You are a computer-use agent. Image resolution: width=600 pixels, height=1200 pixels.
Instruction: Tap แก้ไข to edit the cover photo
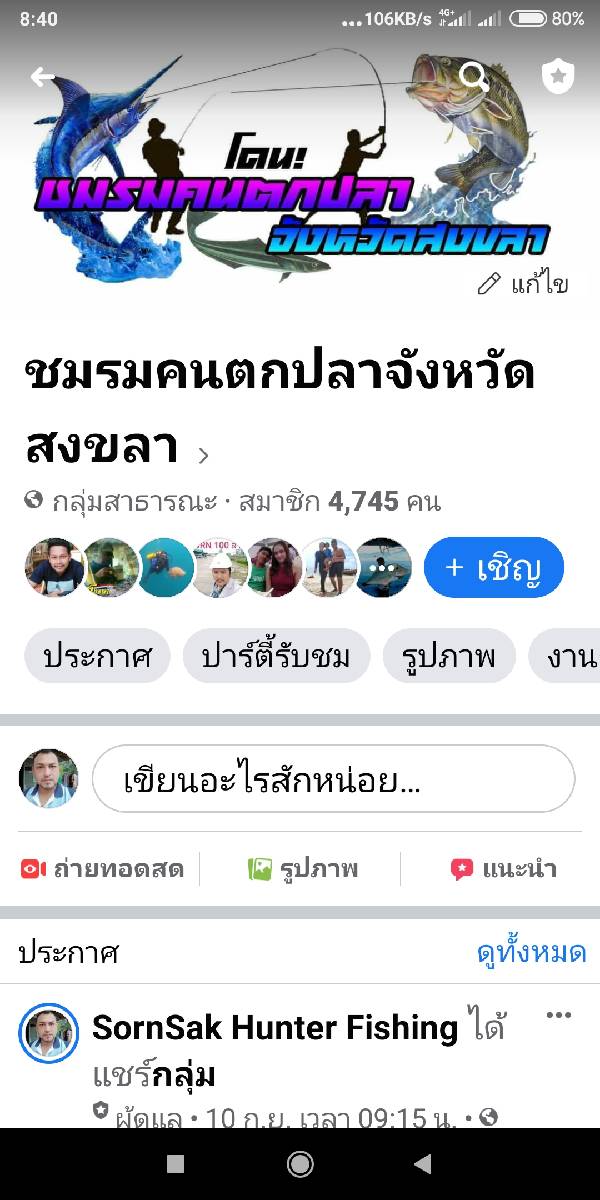pyautogui.click(x=524, y=285)
